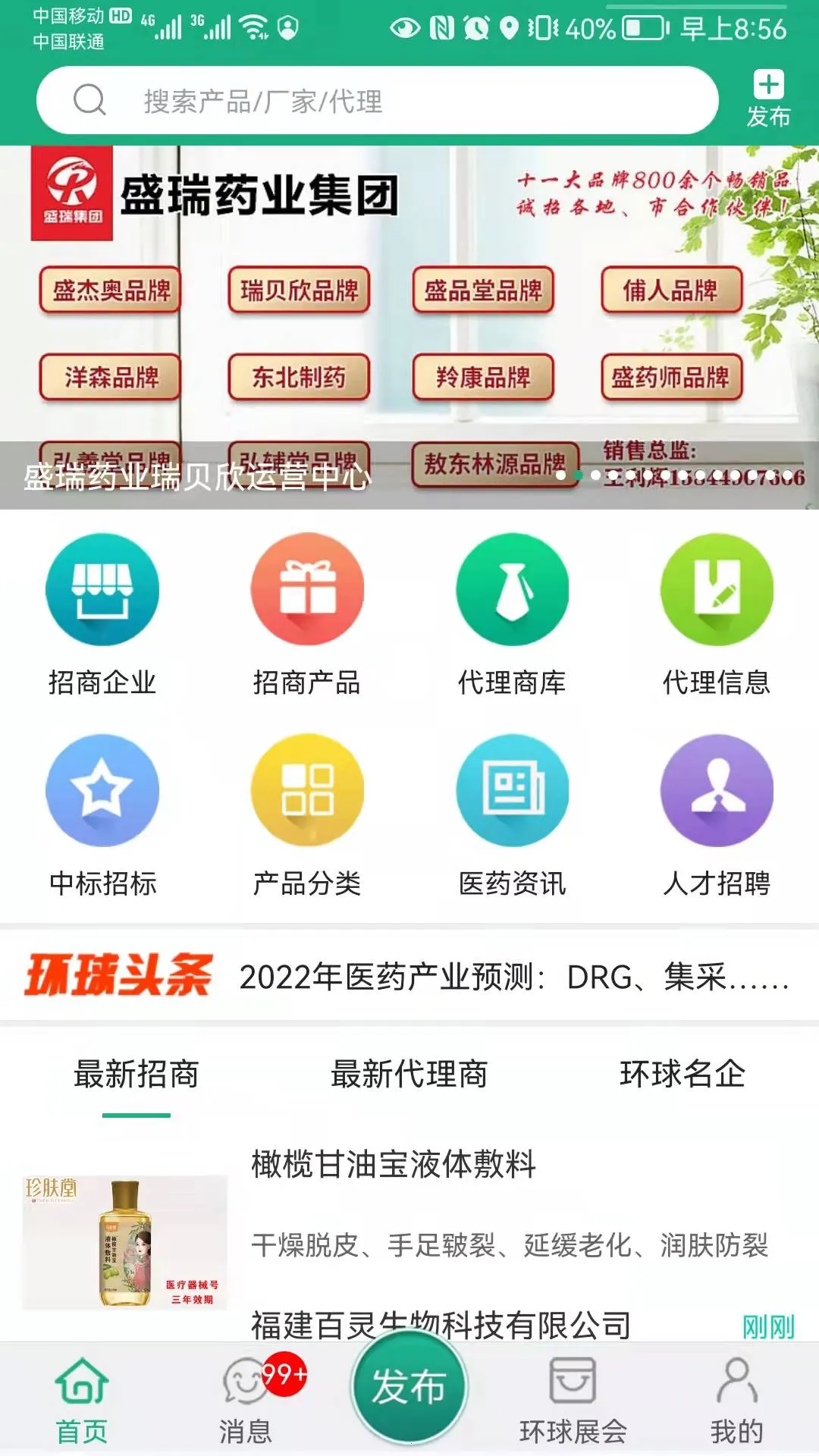
Task: Select the 代理信息 pencil icon
Action: tap(715, 592)
